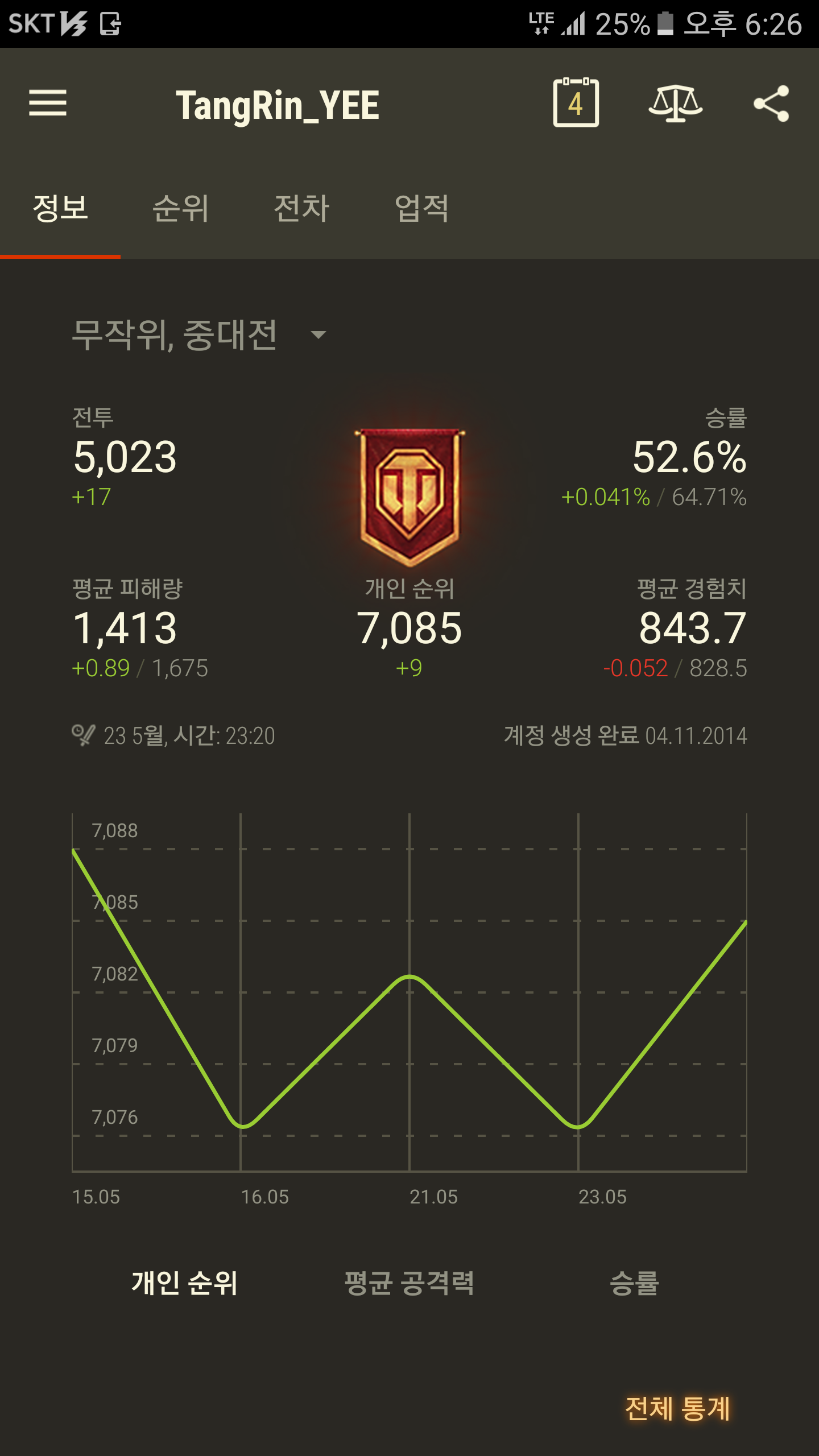
Task: Open the hamburger navigation drawer
Action: 48,104
